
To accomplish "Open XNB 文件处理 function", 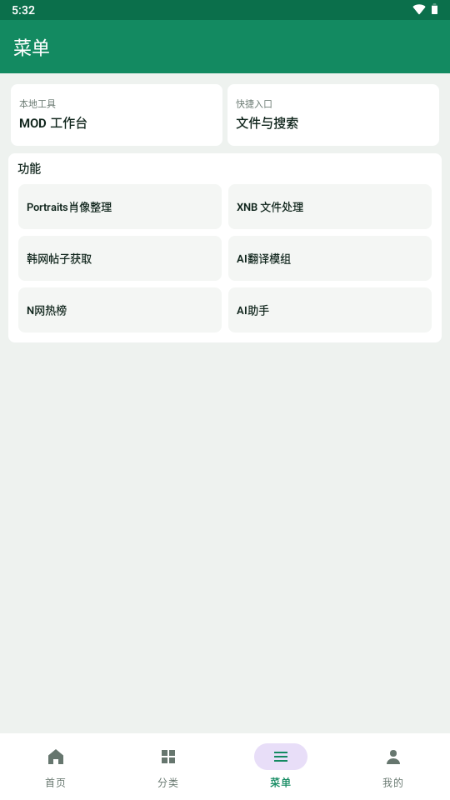I will [330, 207].
